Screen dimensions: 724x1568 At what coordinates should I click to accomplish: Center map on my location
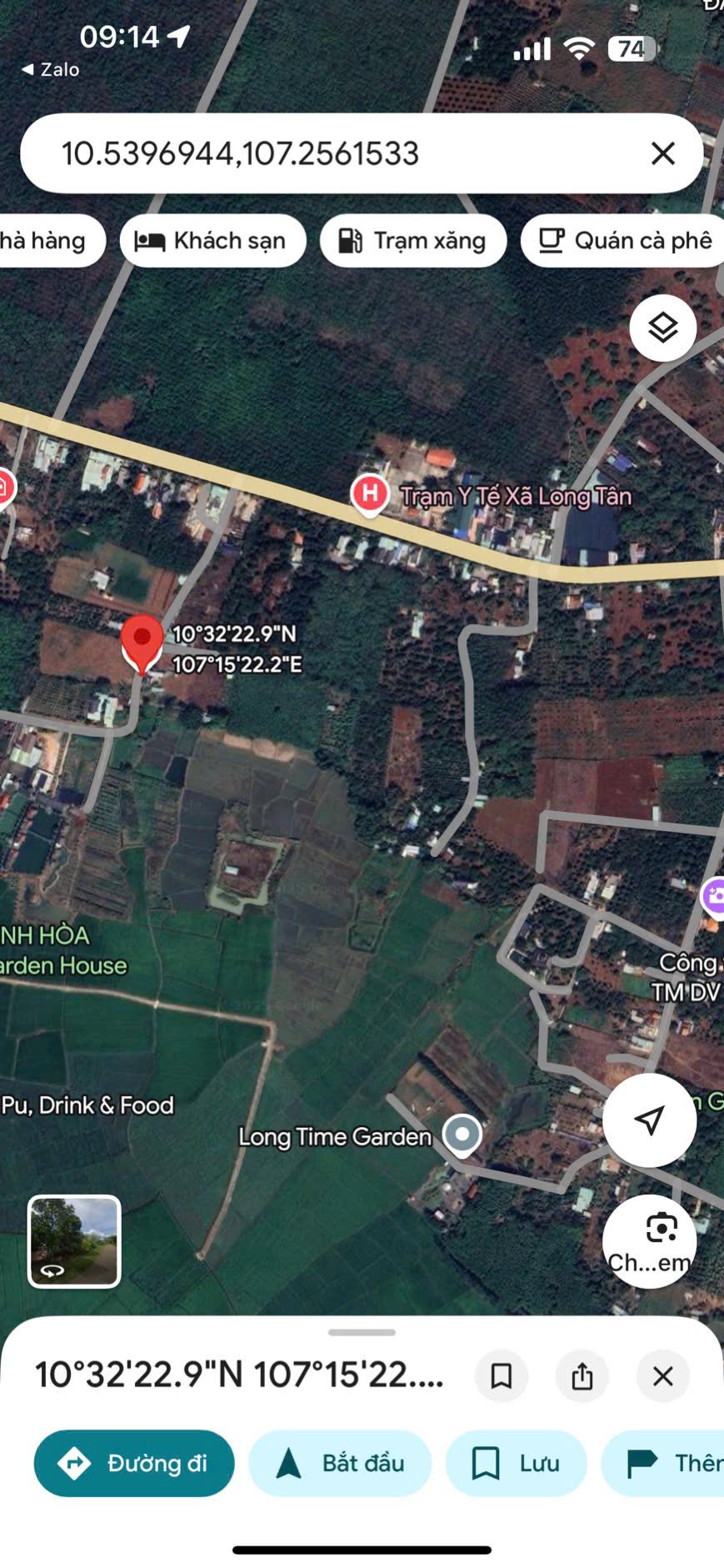coord(649,1120)
